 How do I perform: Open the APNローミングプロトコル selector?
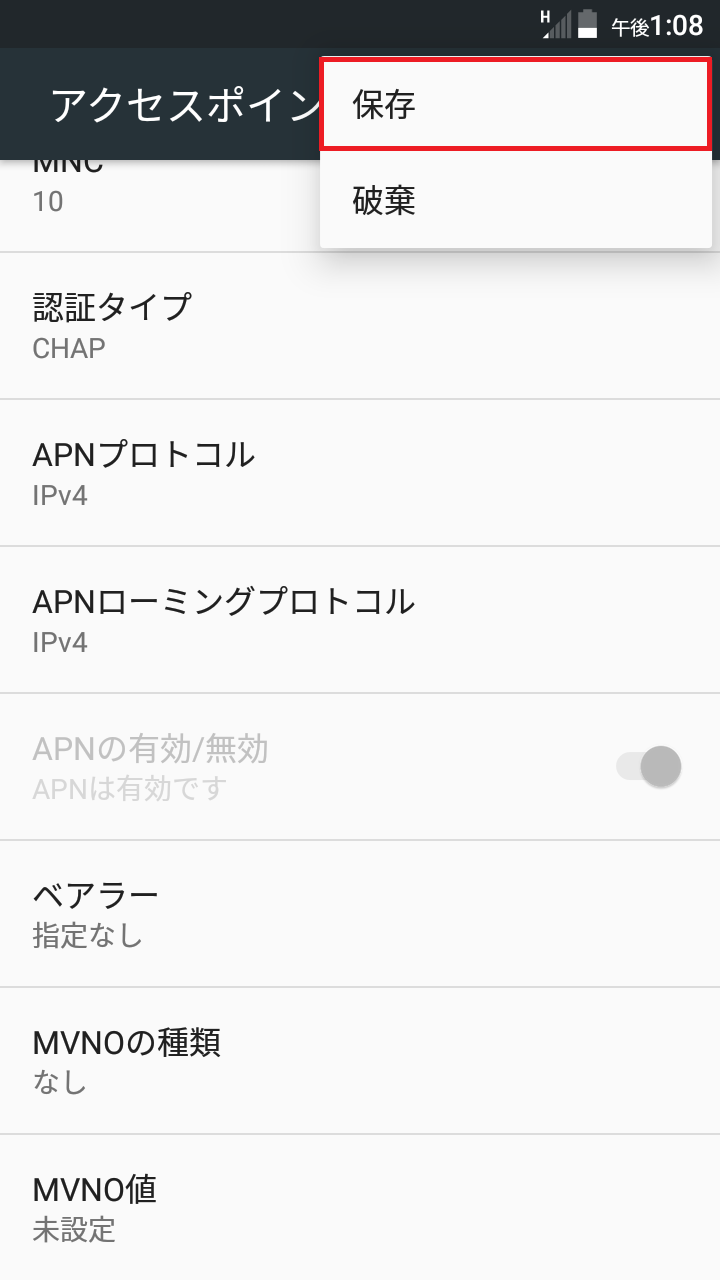pyautogui.click(x=360, y=618)
